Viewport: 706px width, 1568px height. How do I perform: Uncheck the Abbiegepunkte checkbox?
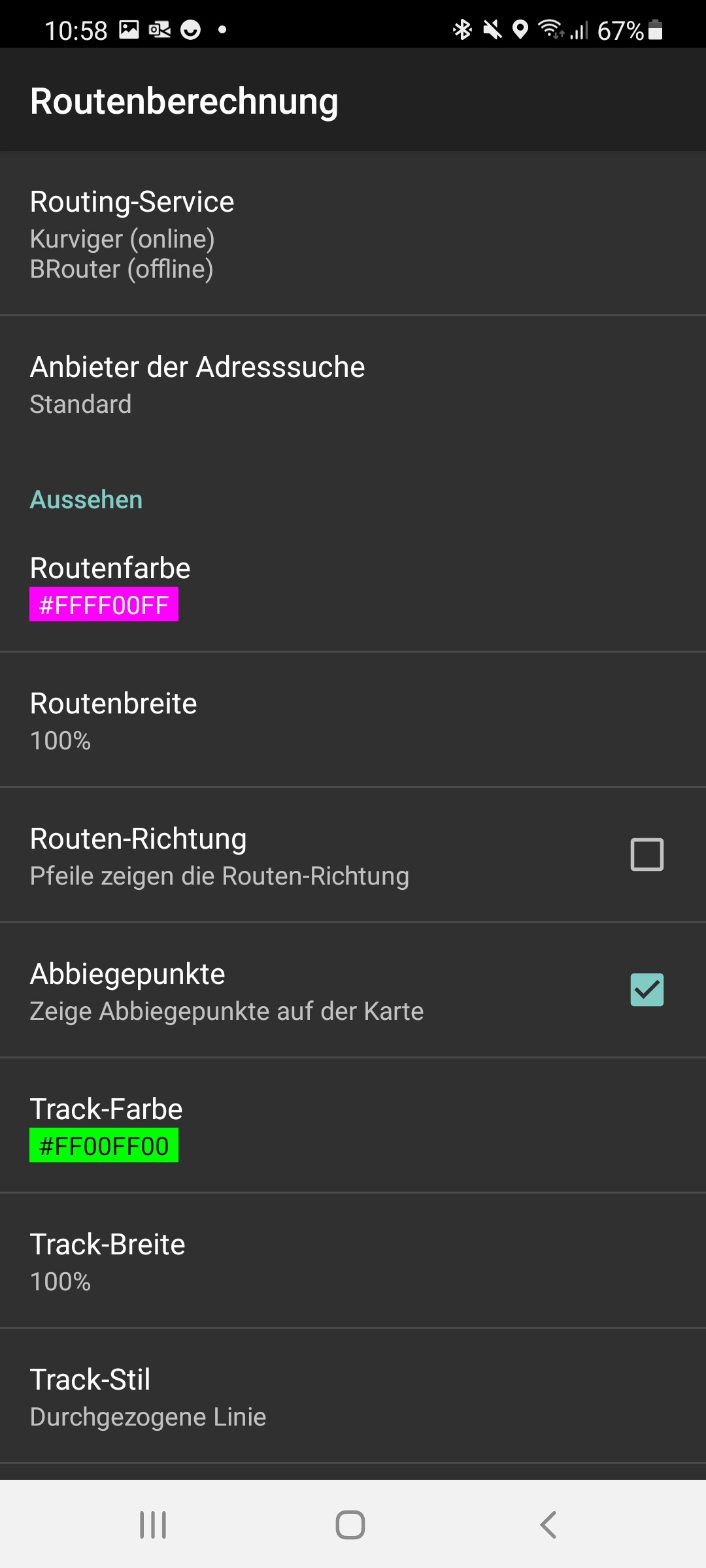click(x=647, y=990)
